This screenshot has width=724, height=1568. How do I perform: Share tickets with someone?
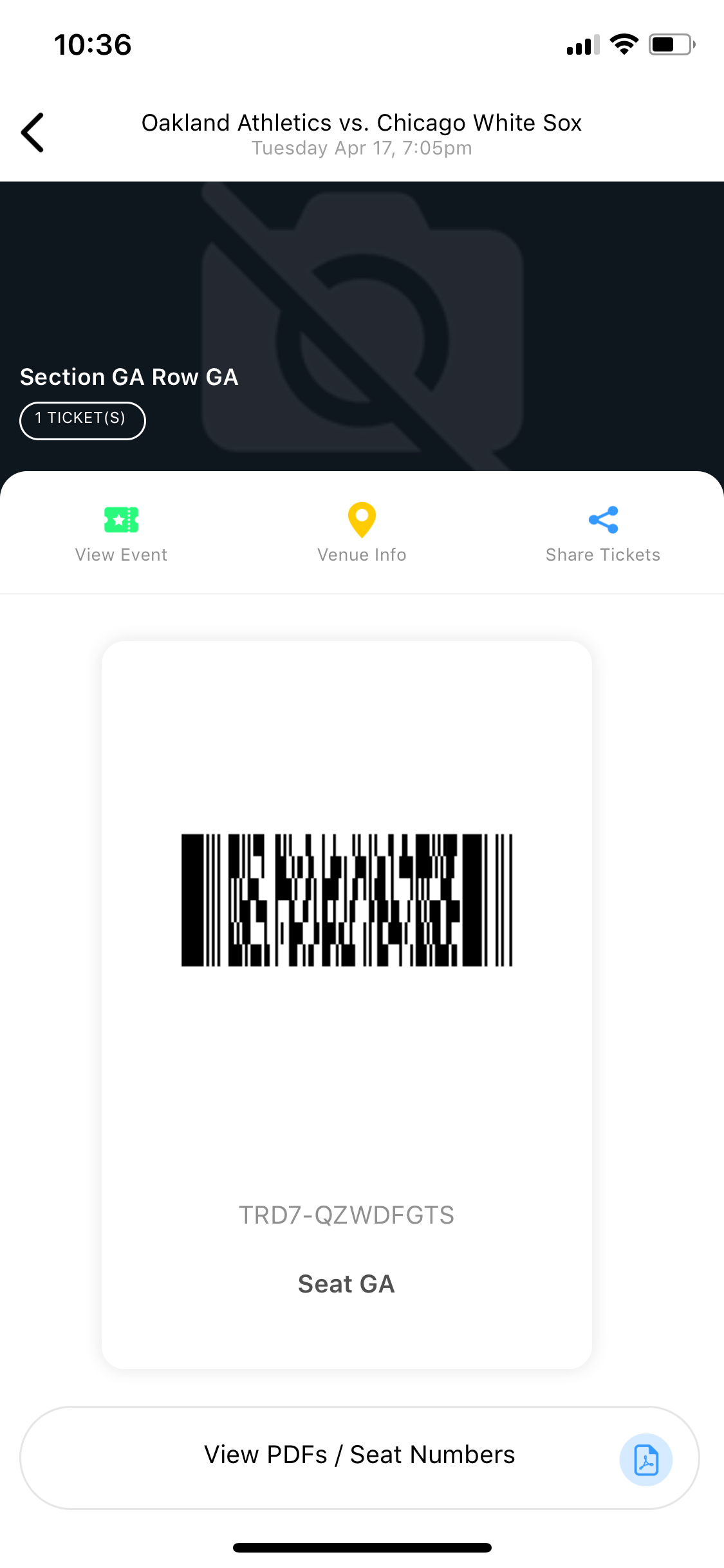click(x=603, y=534)
